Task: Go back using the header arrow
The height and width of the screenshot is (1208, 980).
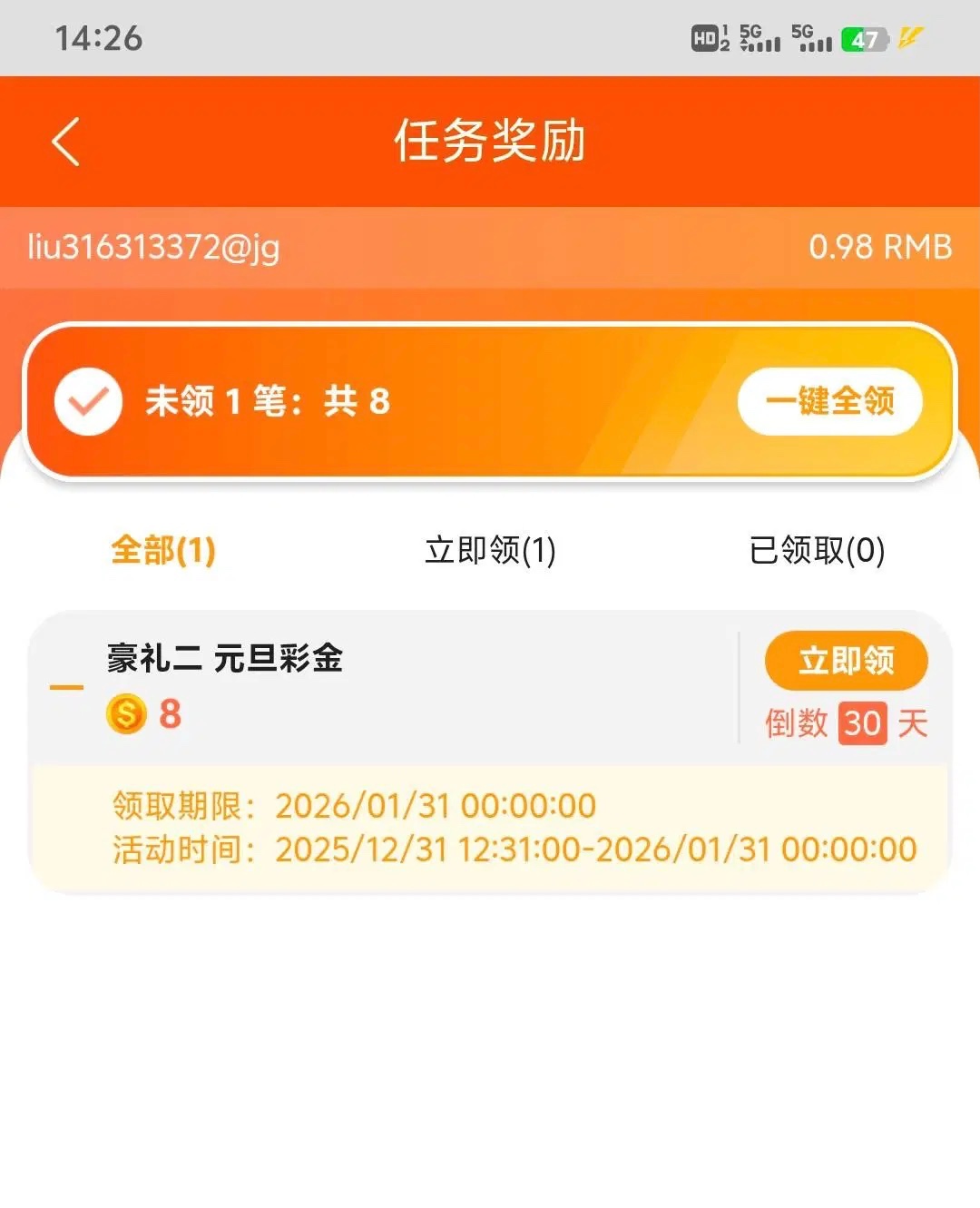Action: (66, 142)
